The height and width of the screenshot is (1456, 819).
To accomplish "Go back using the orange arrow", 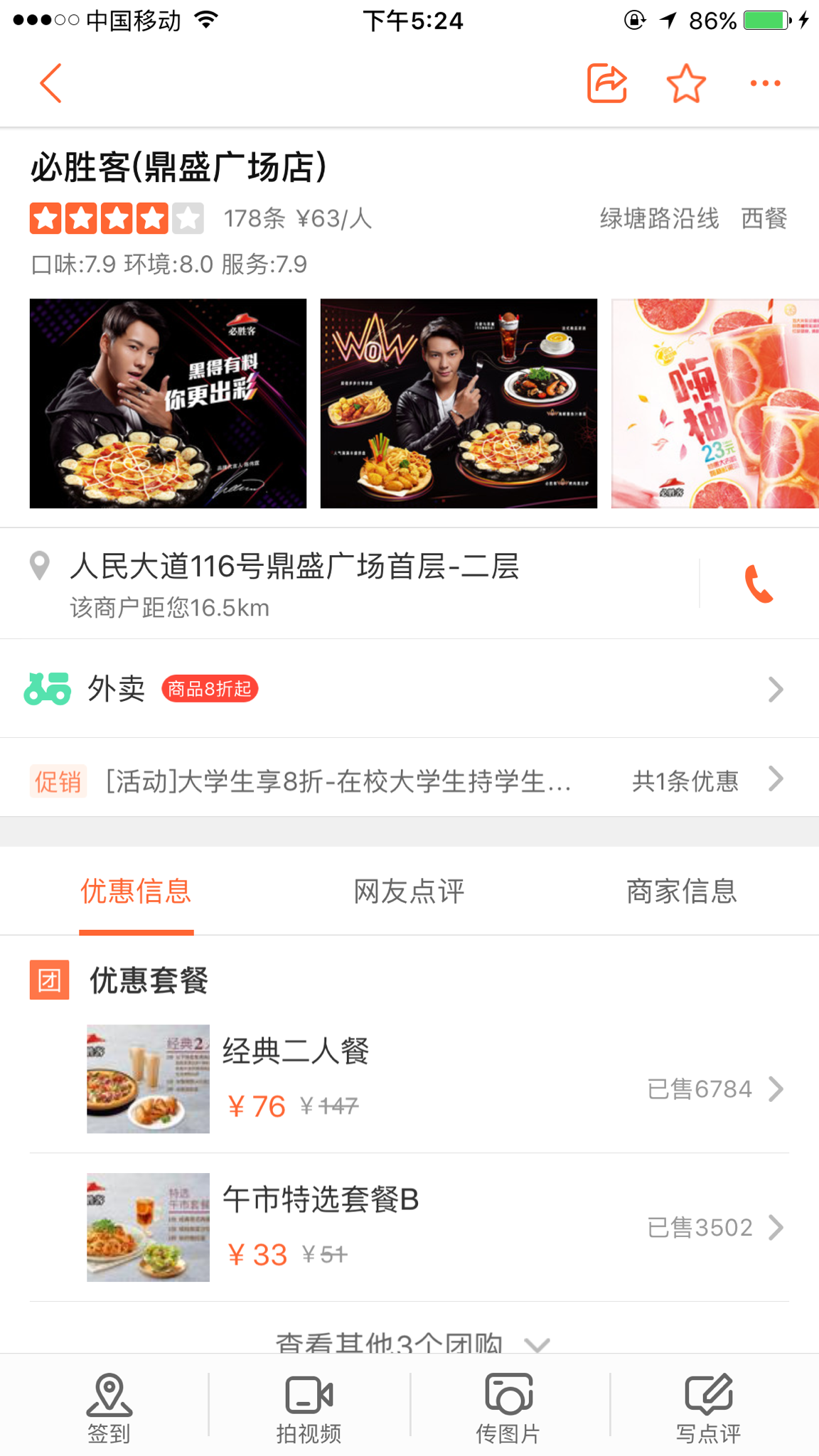I will pos(50,83).
